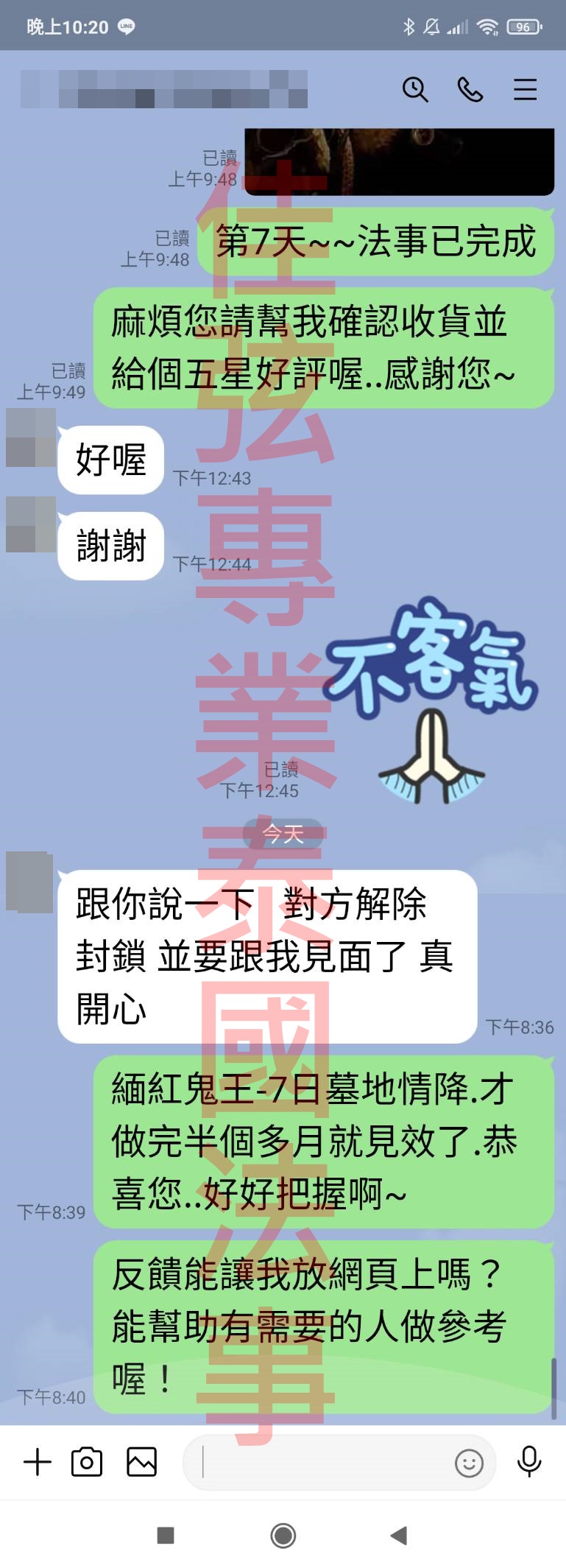This screenshot has width=566, height=1568.
Task: Open the photo message sent at 9:48
Action: [399, 162]
